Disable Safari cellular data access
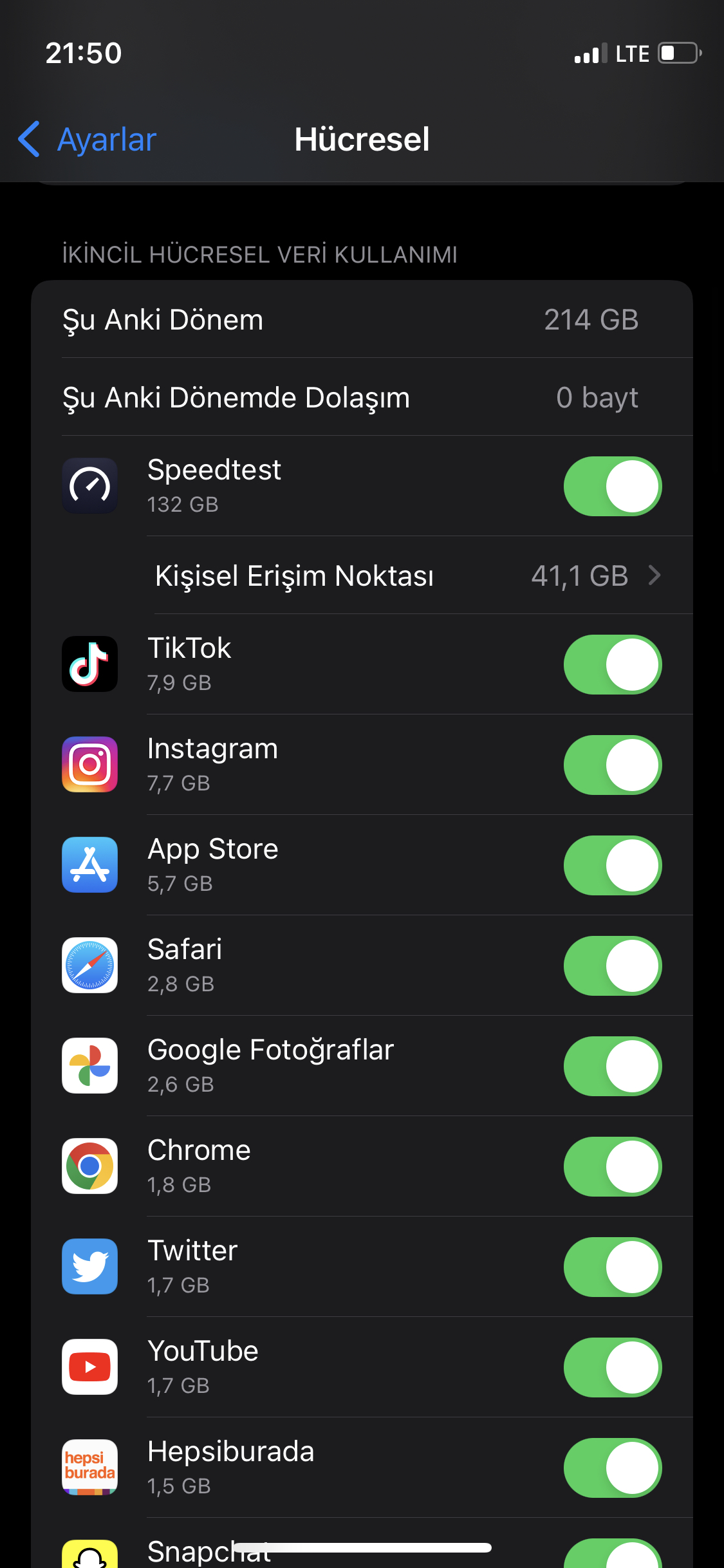Screen dimensions: 724x1568 (x=613, y=966)
